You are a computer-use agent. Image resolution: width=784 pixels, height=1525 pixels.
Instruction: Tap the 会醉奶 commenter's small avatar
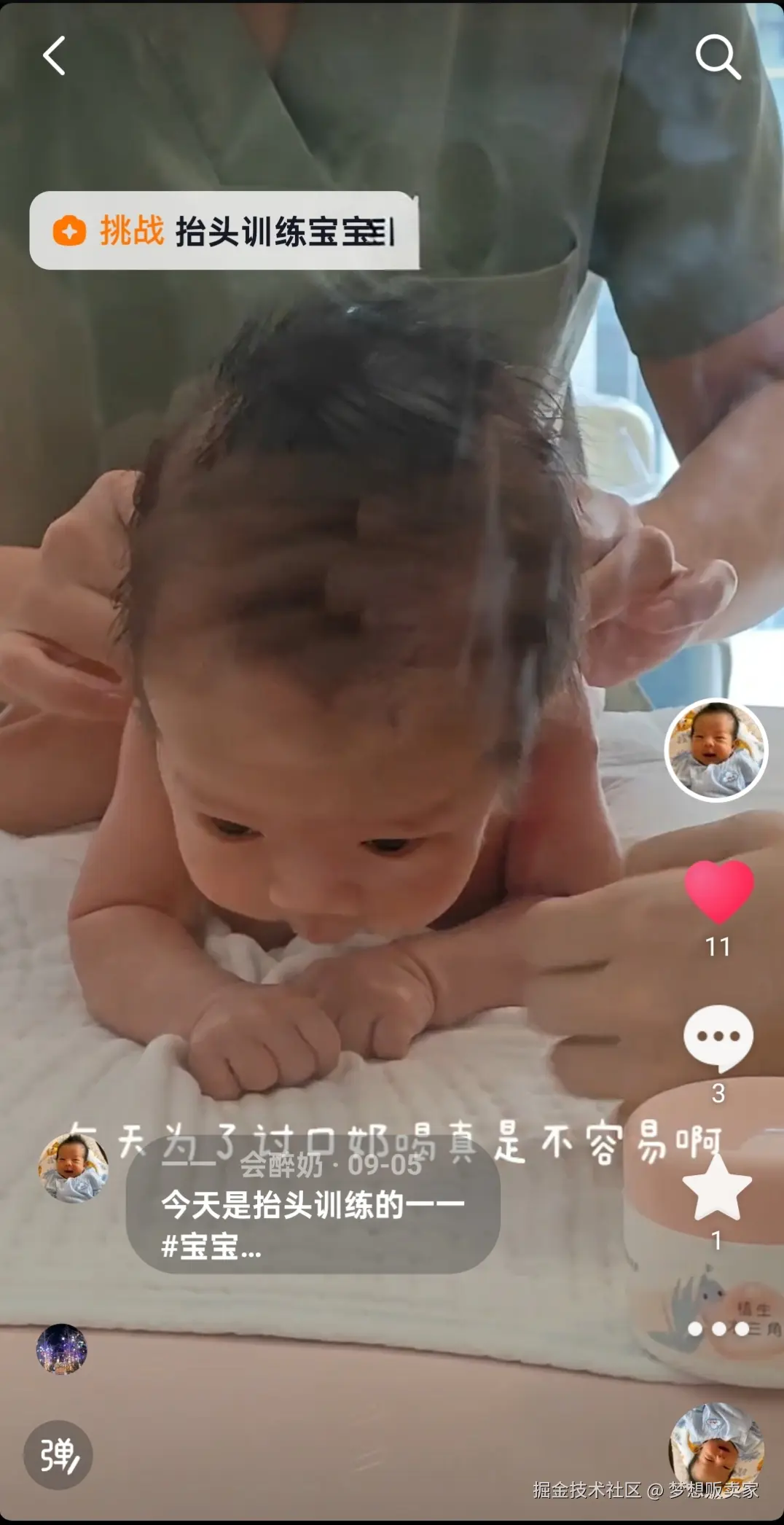pyautogui.click(x=73, y=1167)
